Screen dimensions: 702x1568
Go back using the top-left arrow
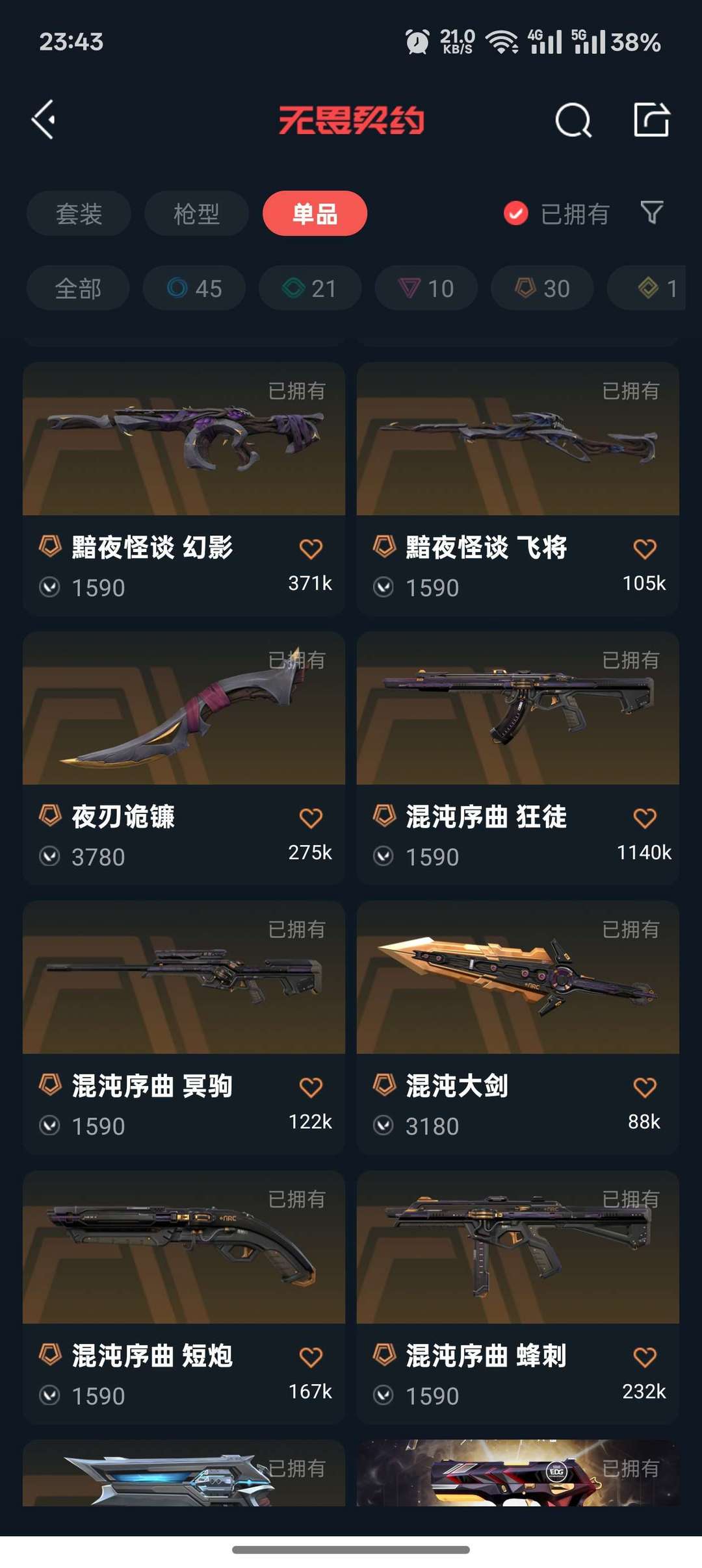tap(44, 120)
